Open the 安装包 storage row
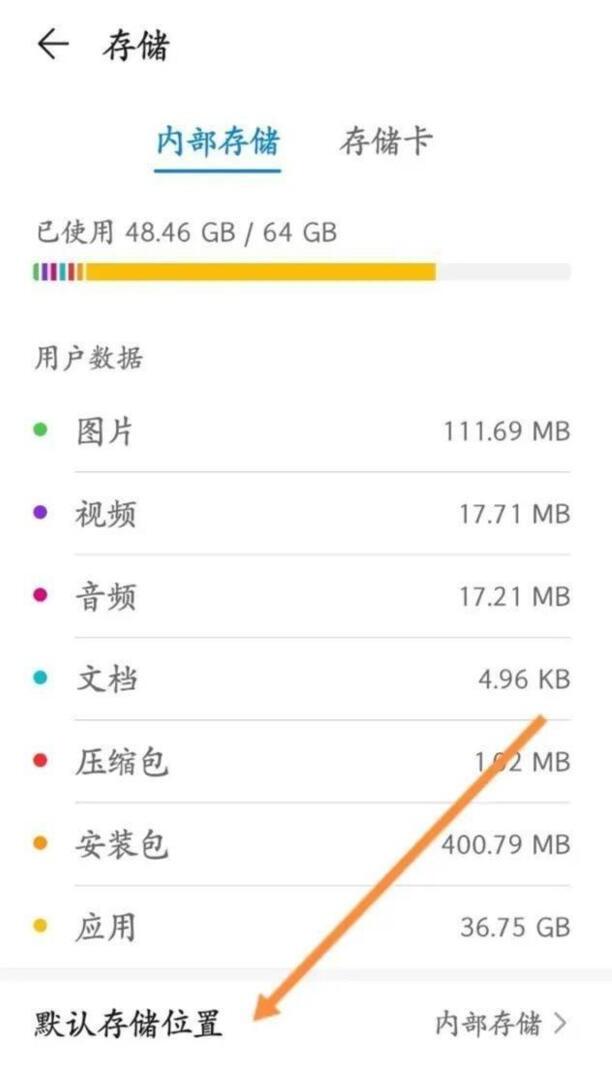 (x=300, y=845)
